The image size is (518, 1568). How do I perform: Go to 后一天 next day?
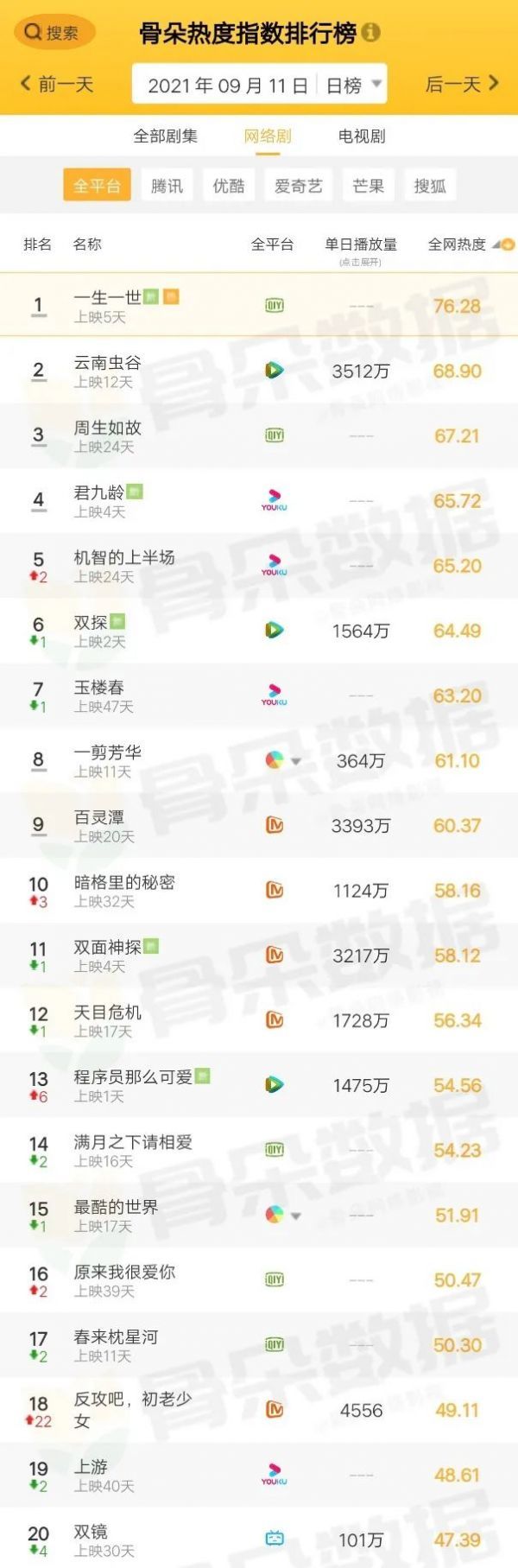462,84
